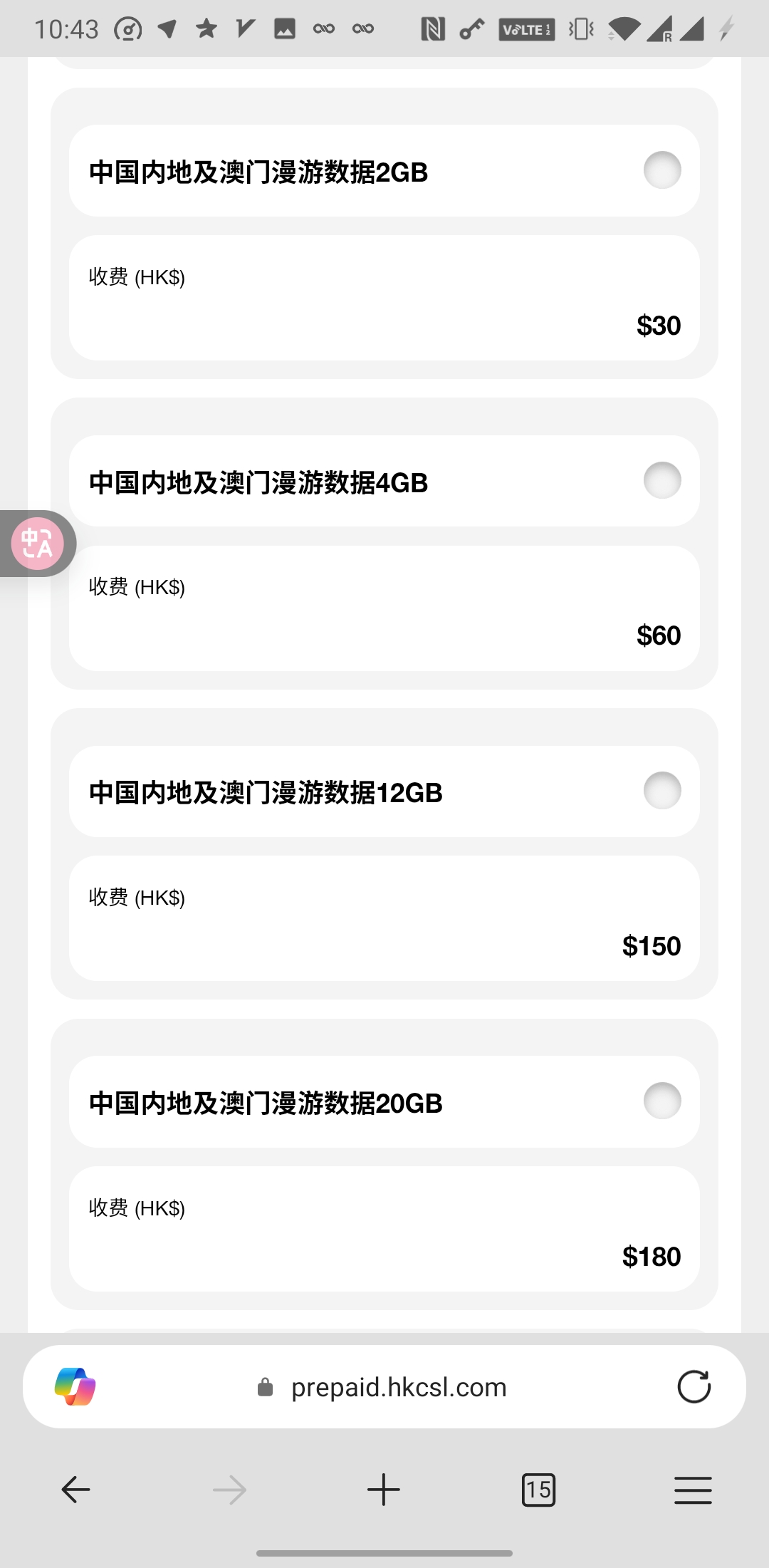Open Copilot from the address bar icon
This screenshot has height=1568, width=769.
76,1386
